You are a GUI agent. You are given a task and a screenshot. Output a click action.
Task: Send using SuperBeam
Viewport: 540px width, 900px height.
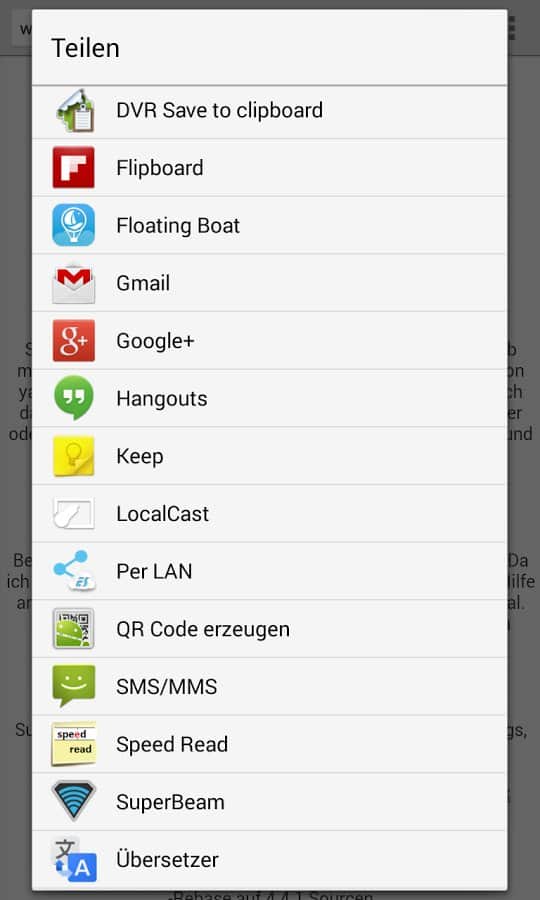coord(269,802)
